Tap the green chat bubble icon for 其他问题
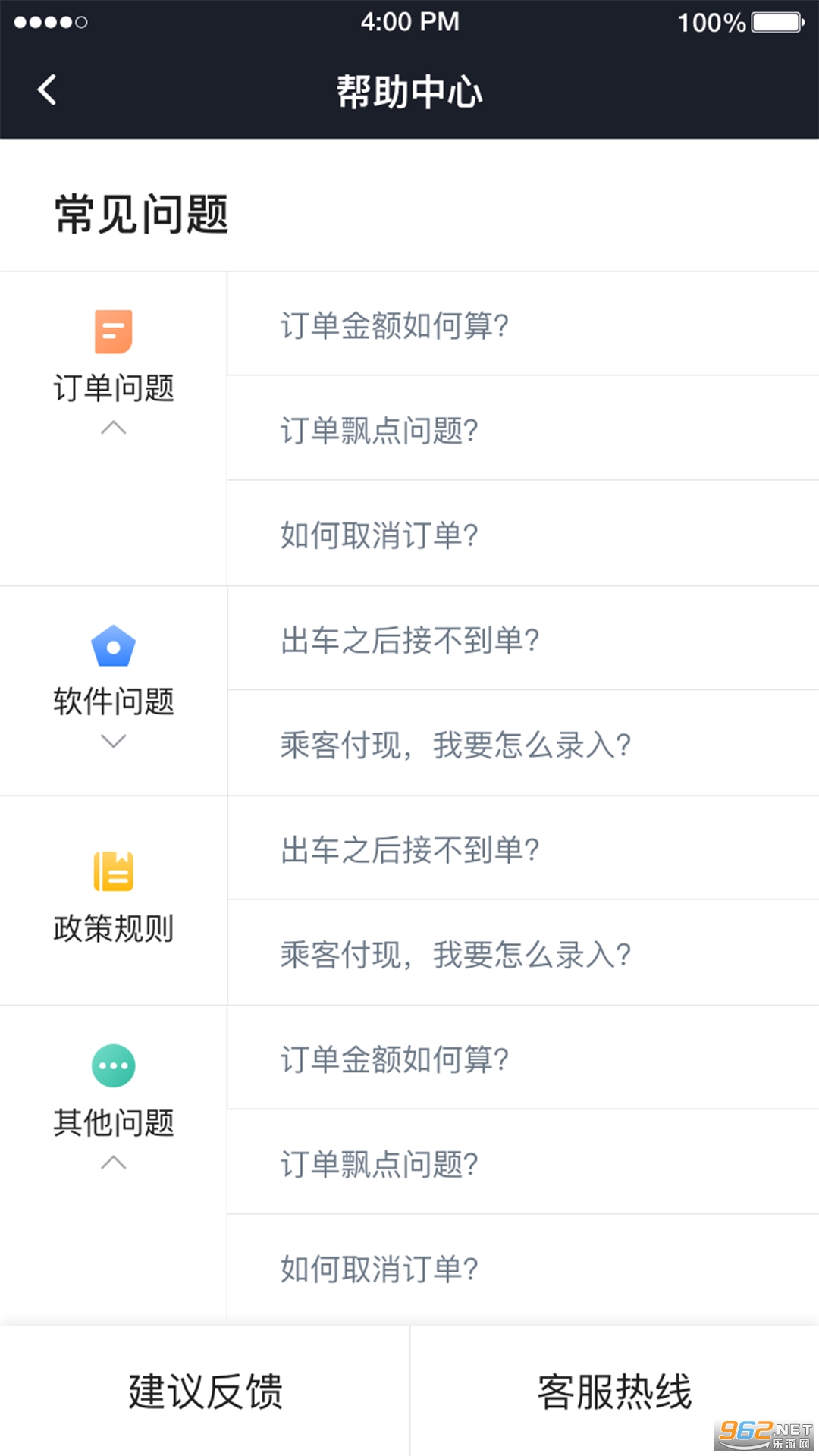Viewport: 819px width, 1456px height. click(114, 1065)
